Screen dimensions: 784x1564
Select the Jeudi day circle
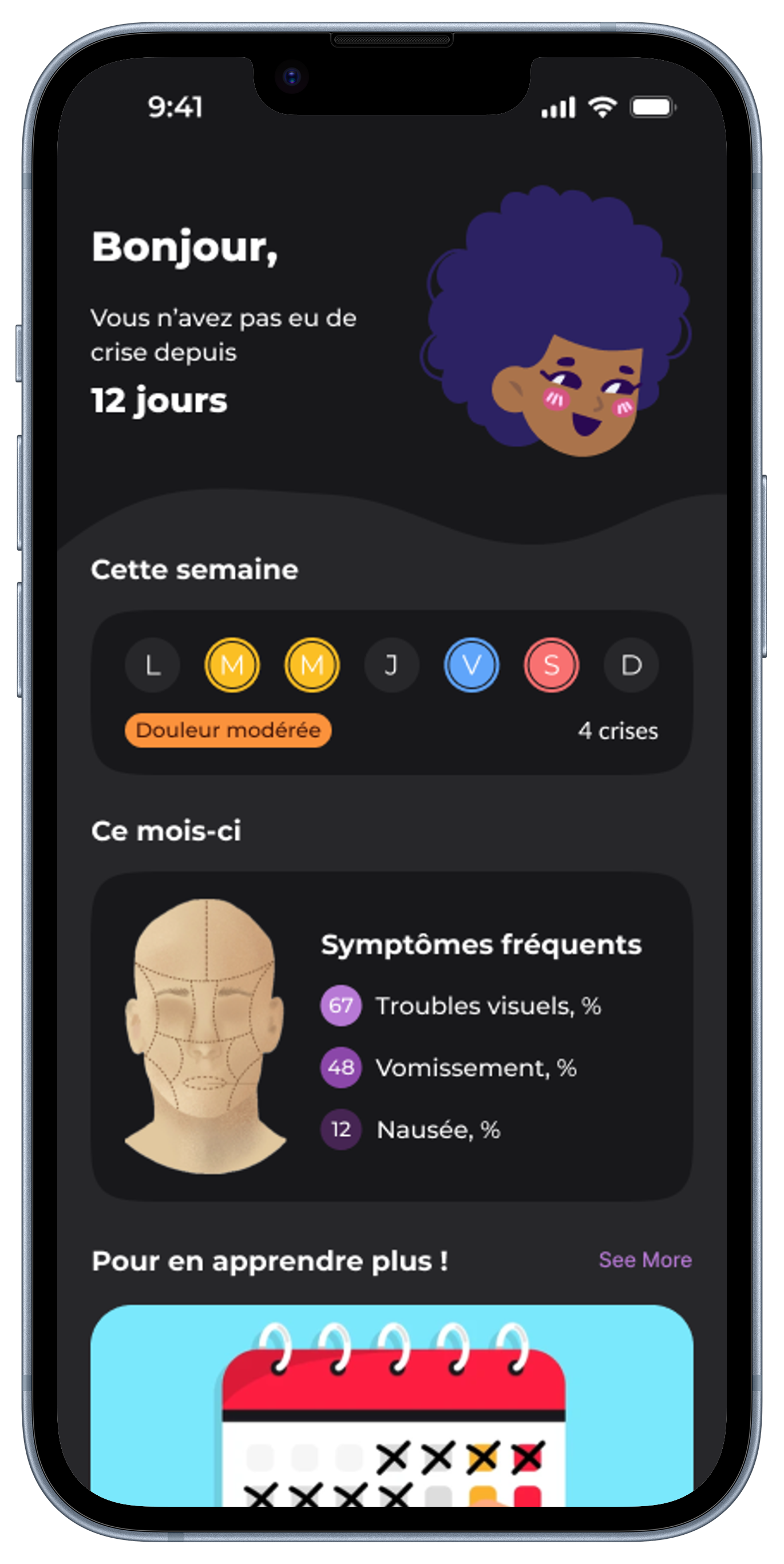(391, 665)
